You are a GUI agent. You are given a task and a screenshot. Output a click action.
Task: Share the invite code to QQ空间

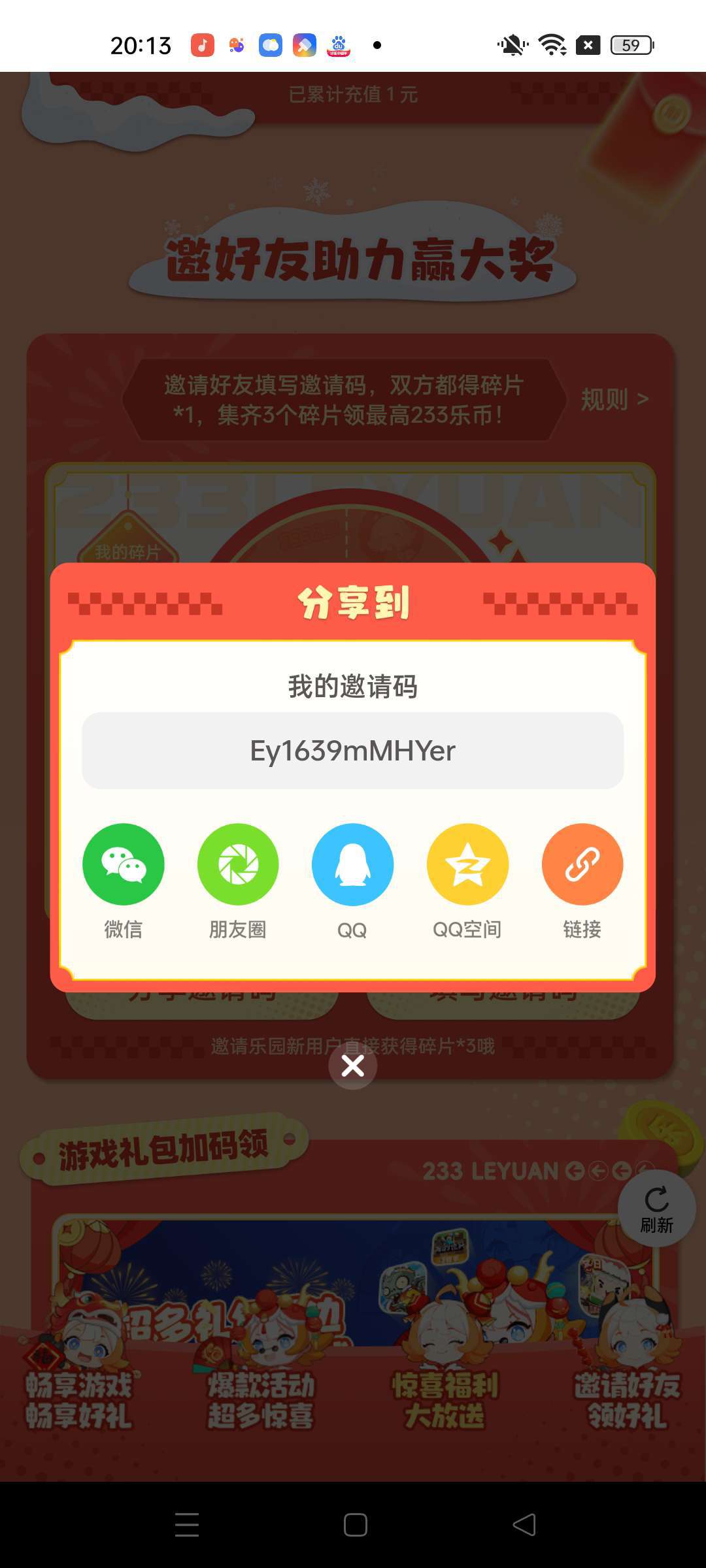(x=467, y=864)
